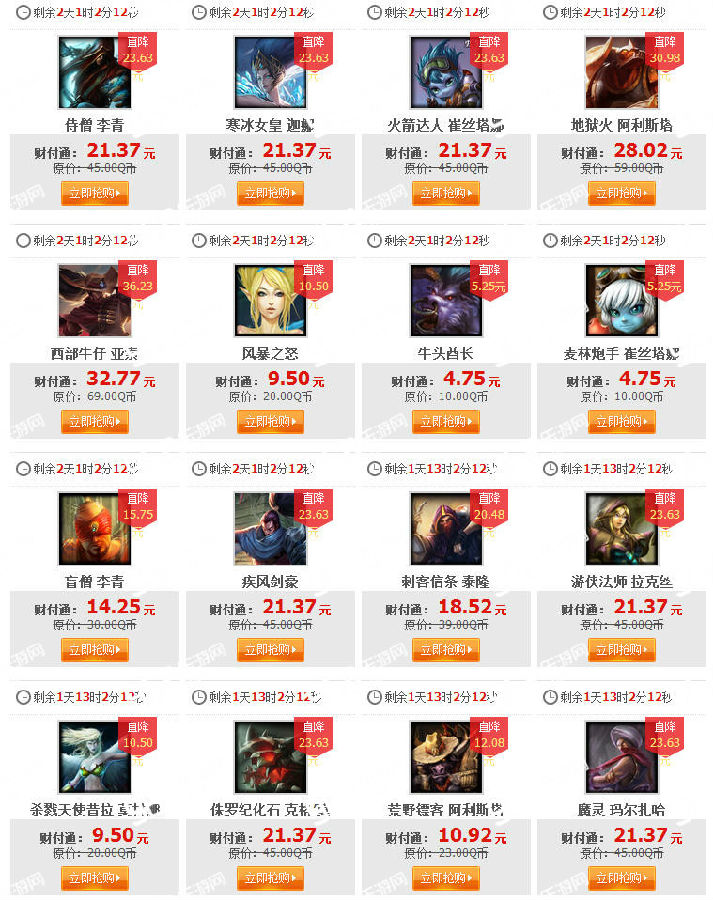Viewport: 713px width, 900px height.
Task: Open the 侍僧 李青 skin image
Action: [x=94, y=73]
